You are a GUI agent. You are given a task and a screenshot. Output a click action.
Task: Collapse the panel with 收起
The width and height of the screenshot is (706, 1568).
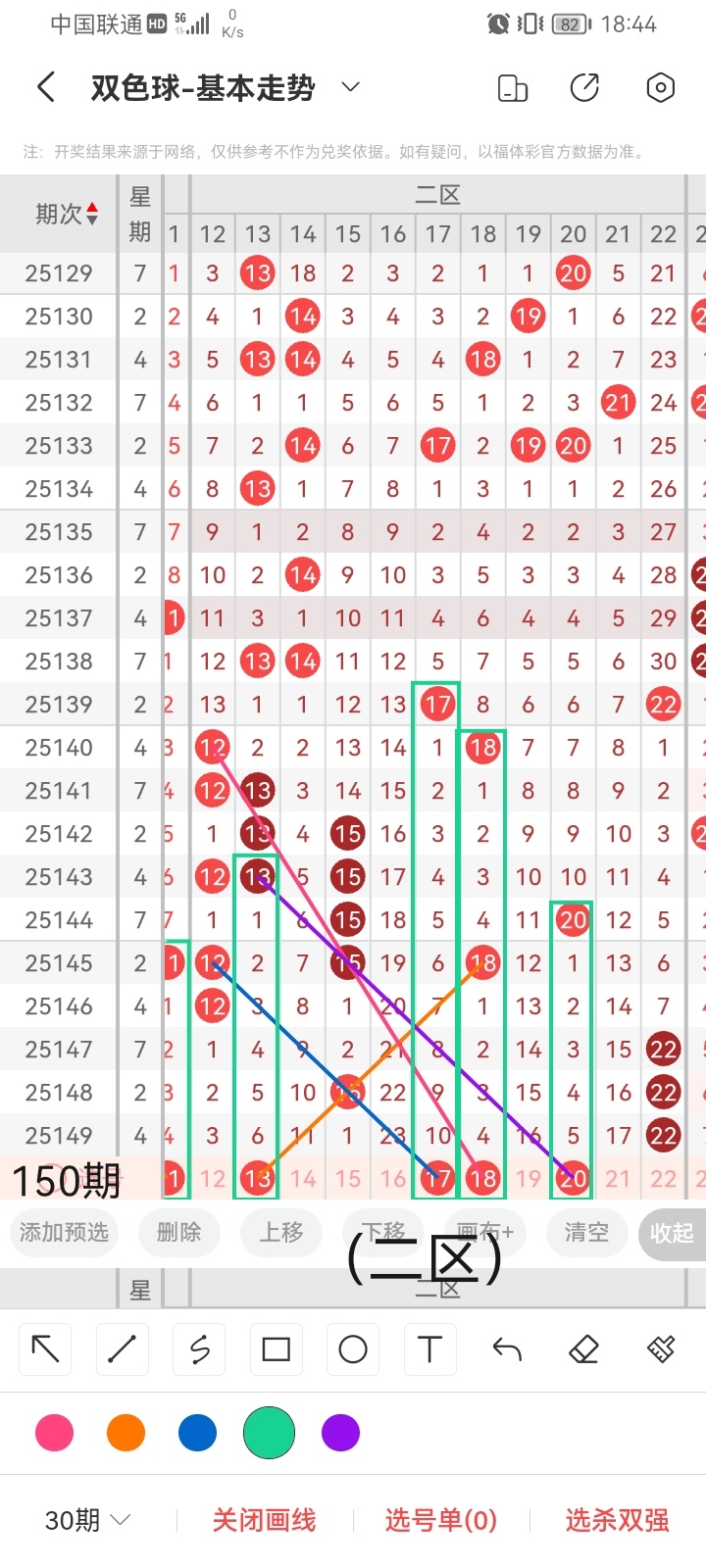tap(672, 1233)
